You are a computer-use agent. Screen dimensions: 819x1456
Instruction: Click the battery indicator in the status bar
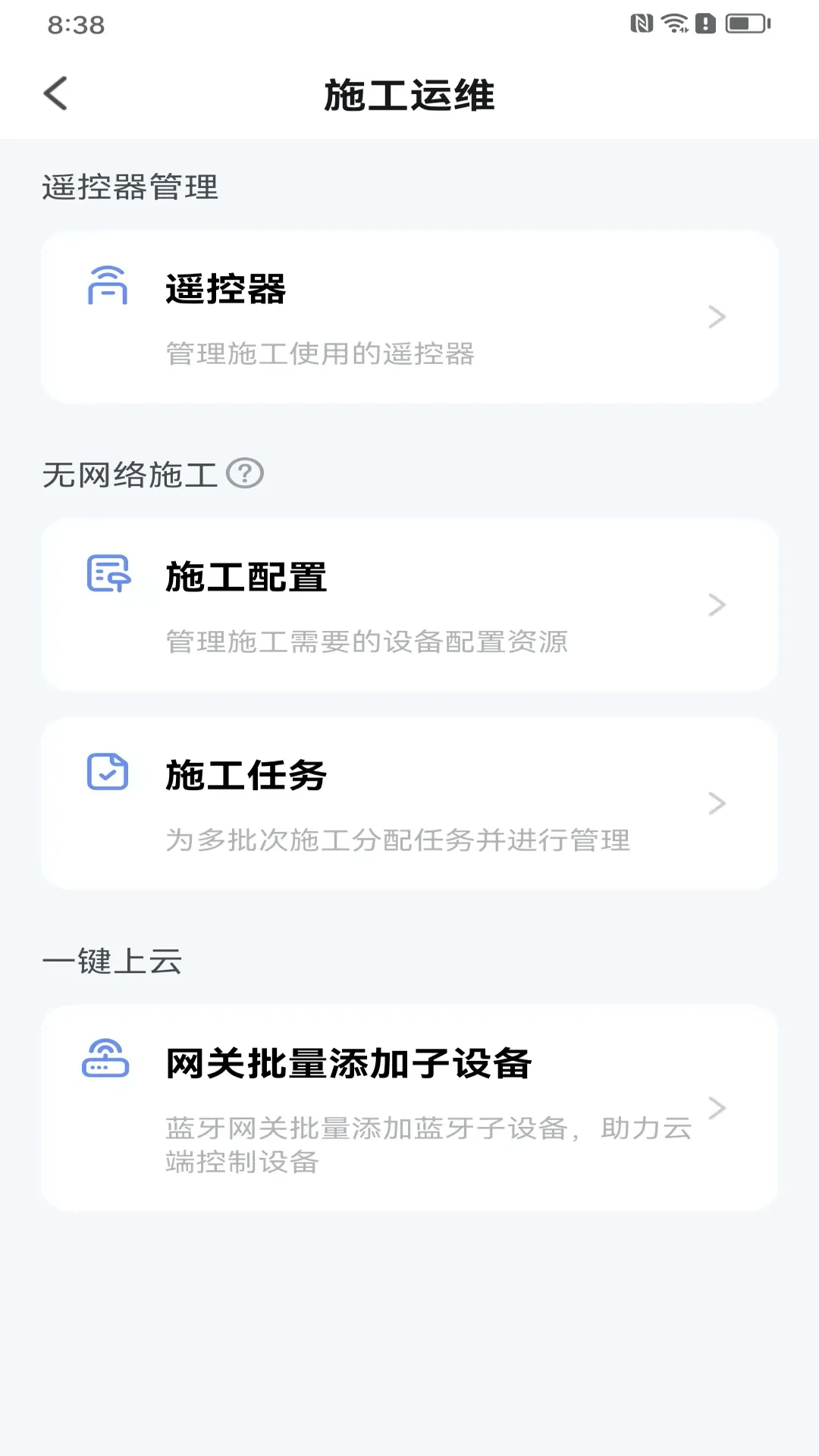pyautogui.click(x=745, y=23)
